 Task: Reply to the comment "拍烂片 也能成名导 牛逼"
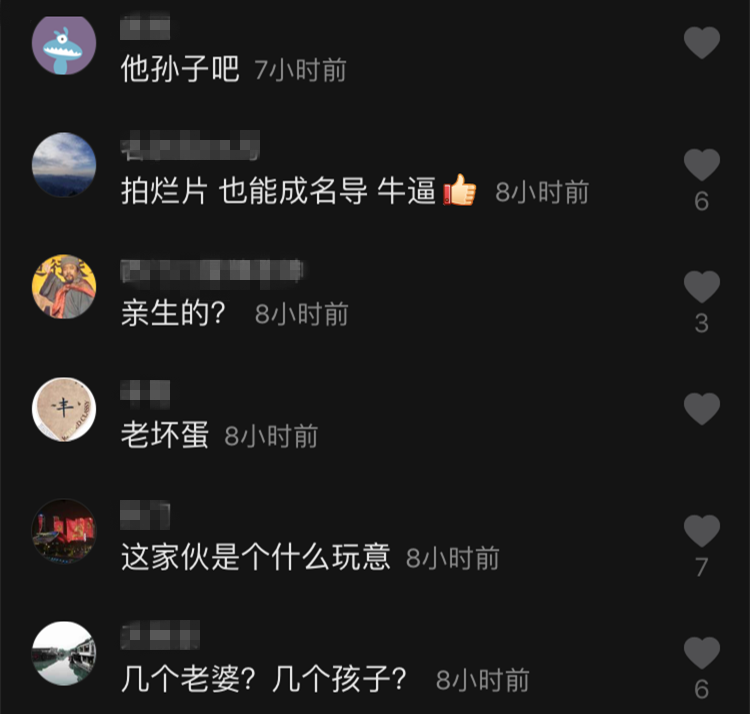(x=299, y=190)
